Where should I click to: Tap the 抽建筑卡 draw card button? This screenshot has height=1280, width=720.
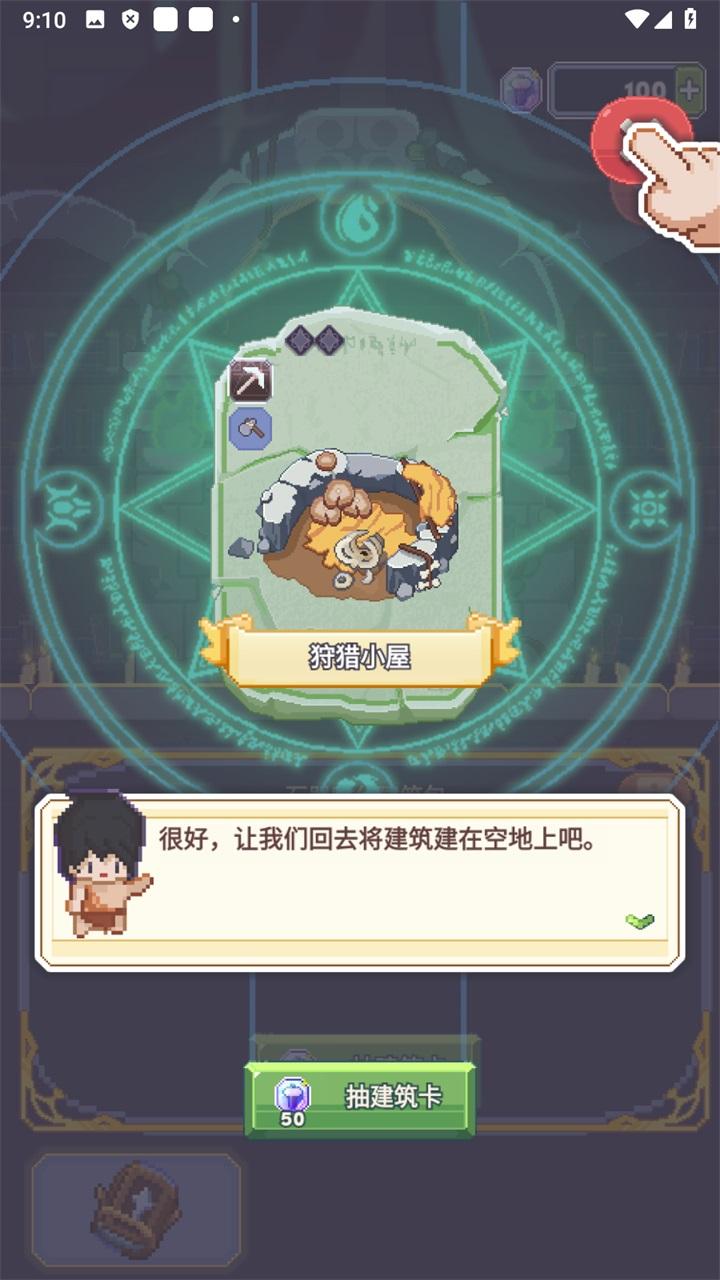point(360,1098)
